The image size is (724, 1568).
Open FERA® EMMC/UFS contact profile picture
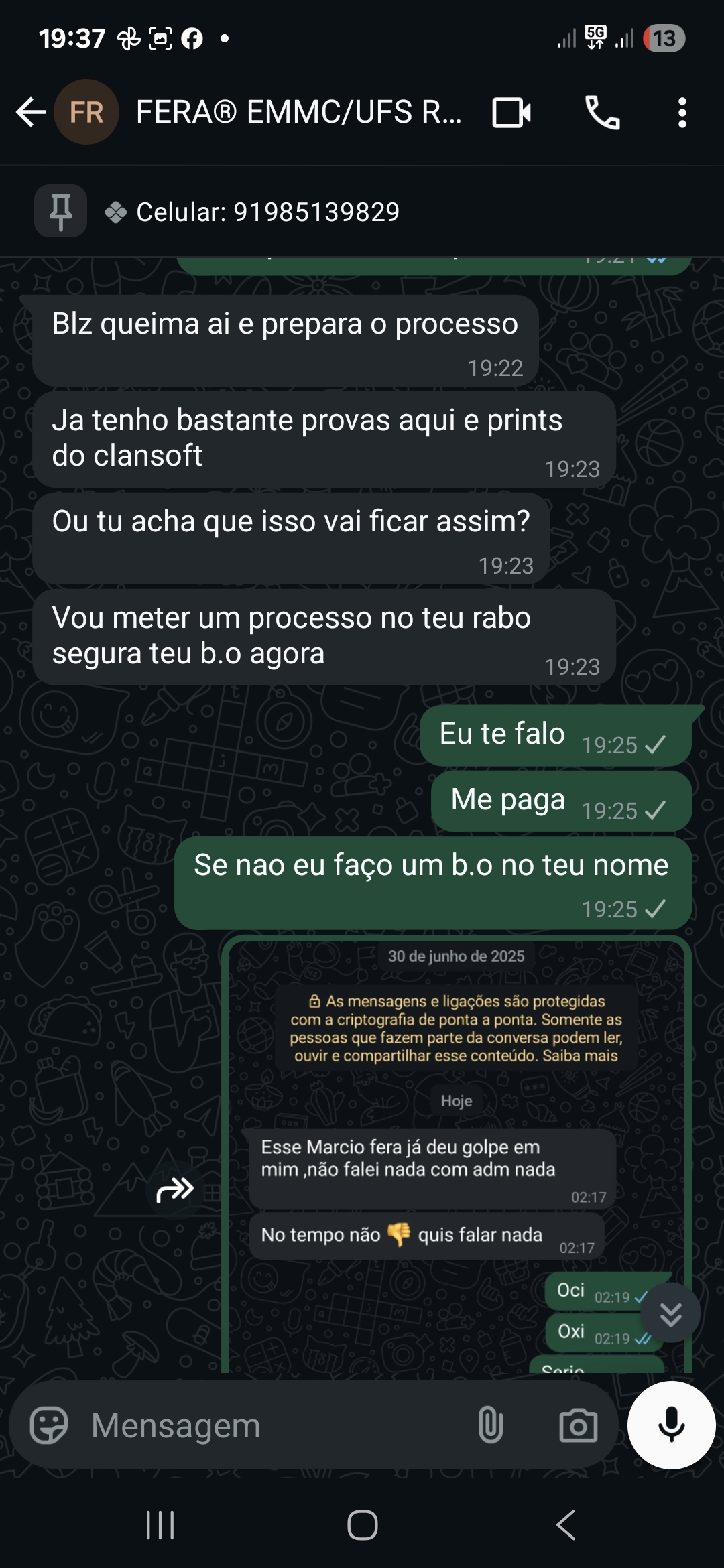pos(86,112)
